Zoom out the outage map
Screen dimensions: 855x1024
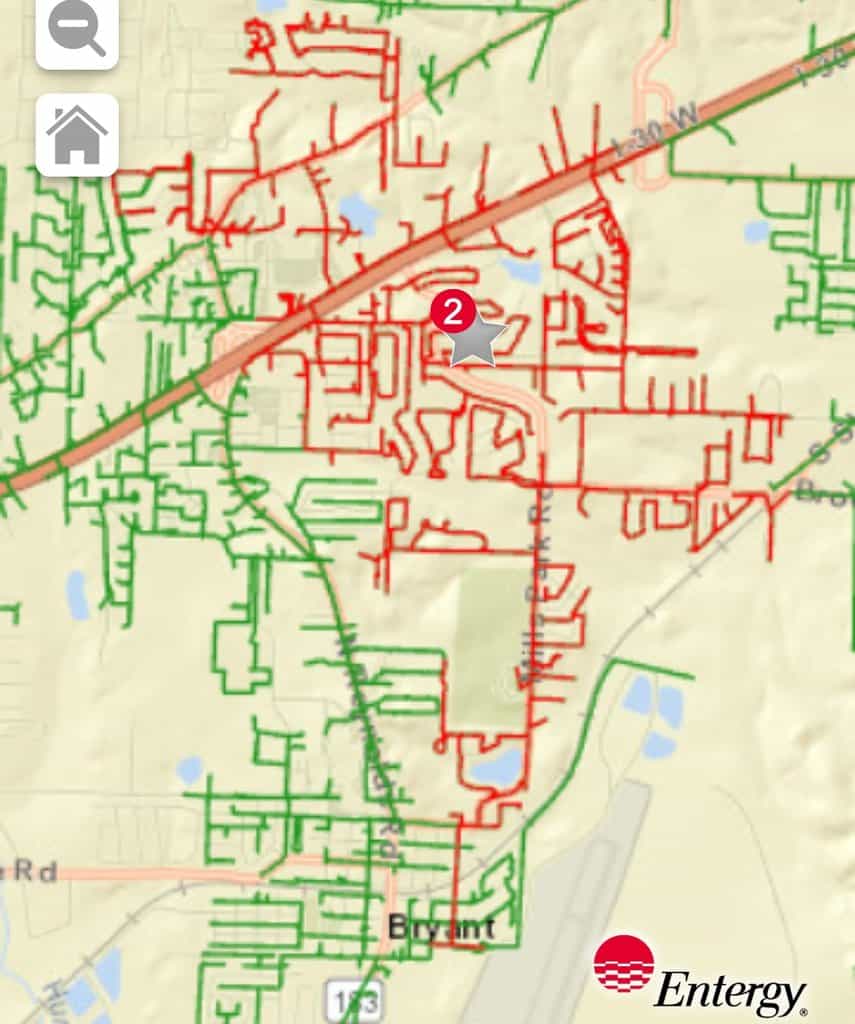point(76,32)
